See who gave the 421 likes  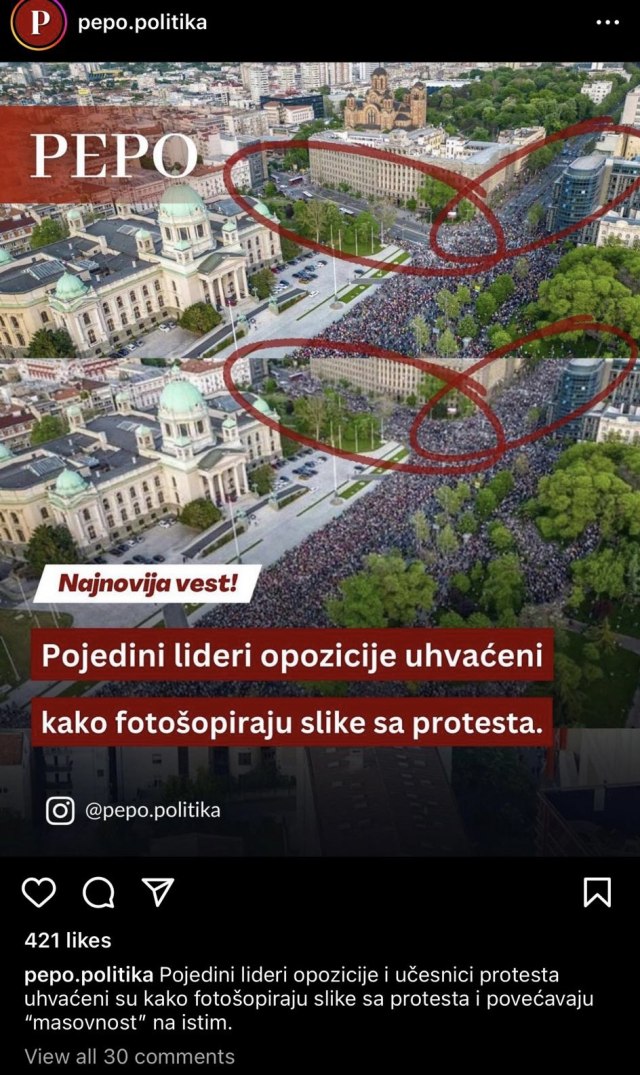[x=68, y=940]
